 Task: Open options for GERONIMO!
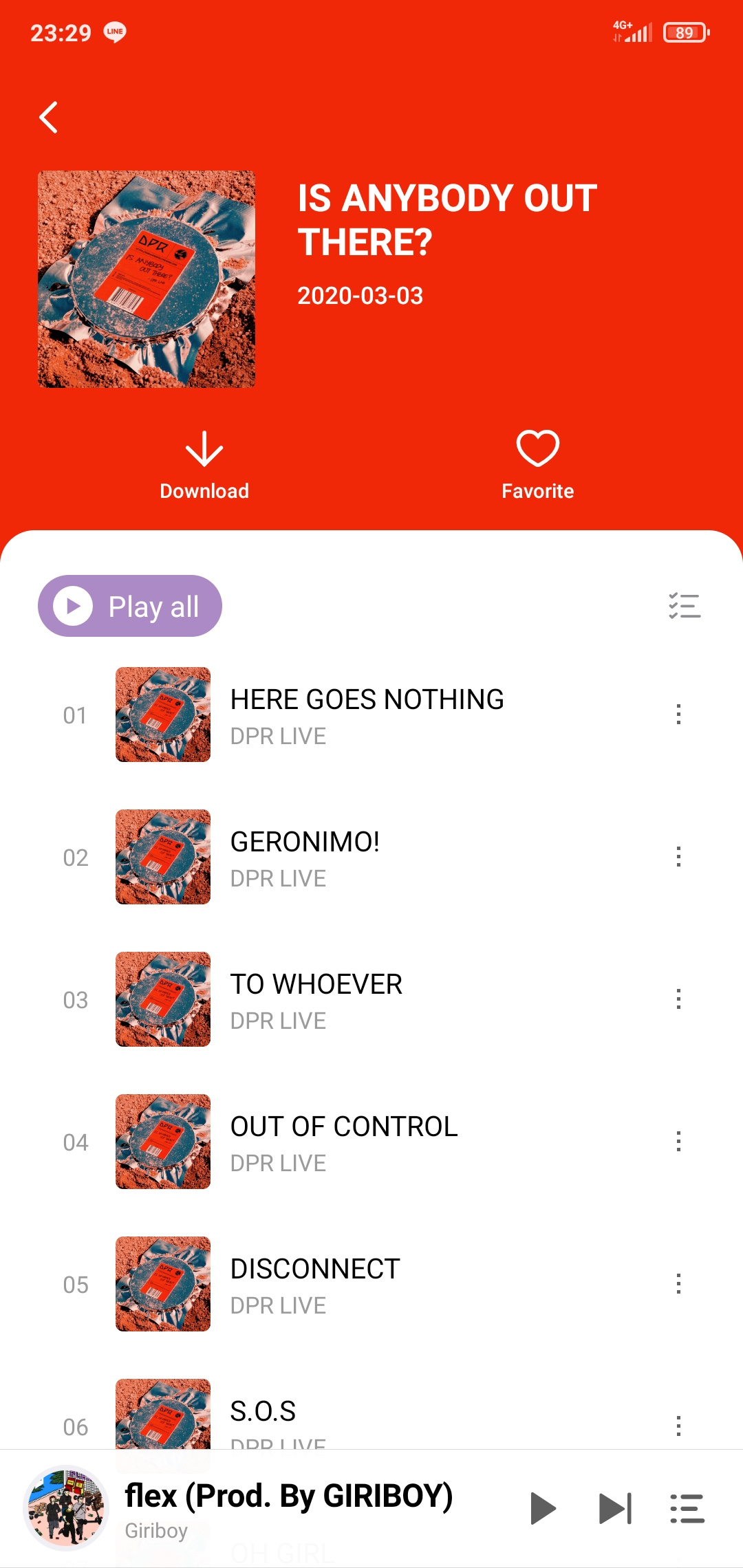678,857
